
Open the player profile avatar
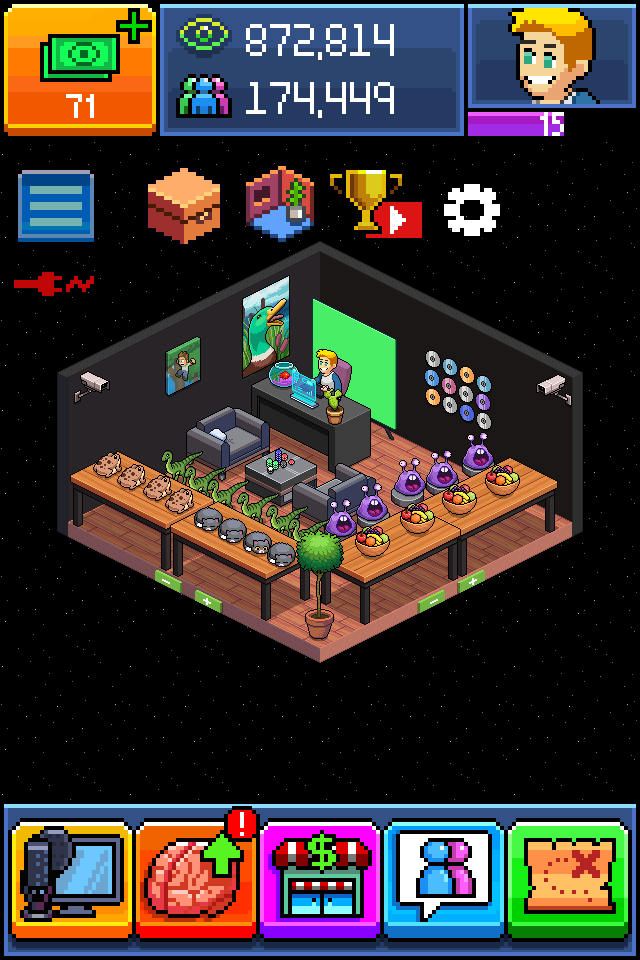click(x=551, y=56)
